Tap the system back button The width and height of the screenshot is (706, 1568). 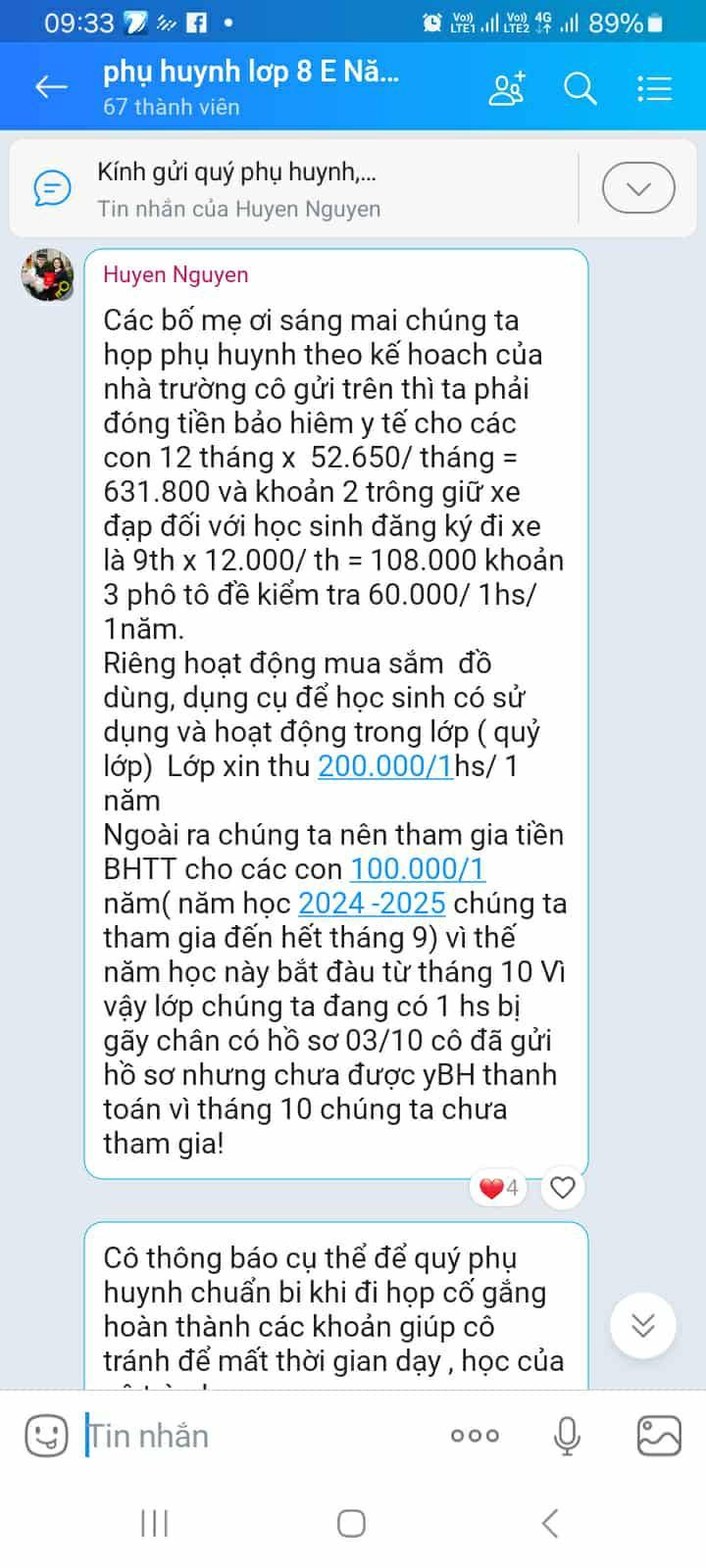pyautogui.click(x=550, y=1524)
